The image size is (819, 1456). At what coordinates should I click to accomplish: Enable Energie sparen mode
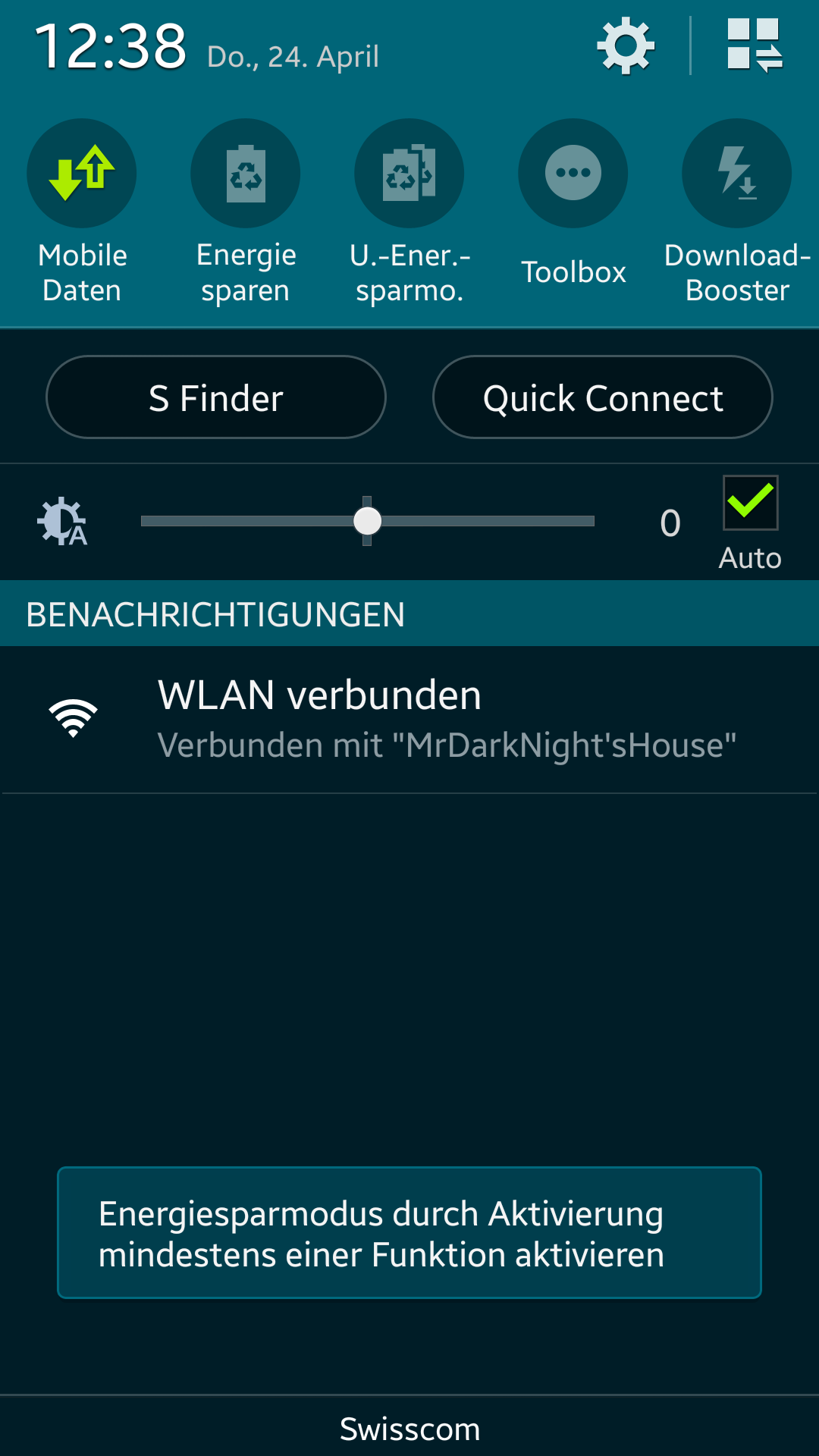coord(246,174)
